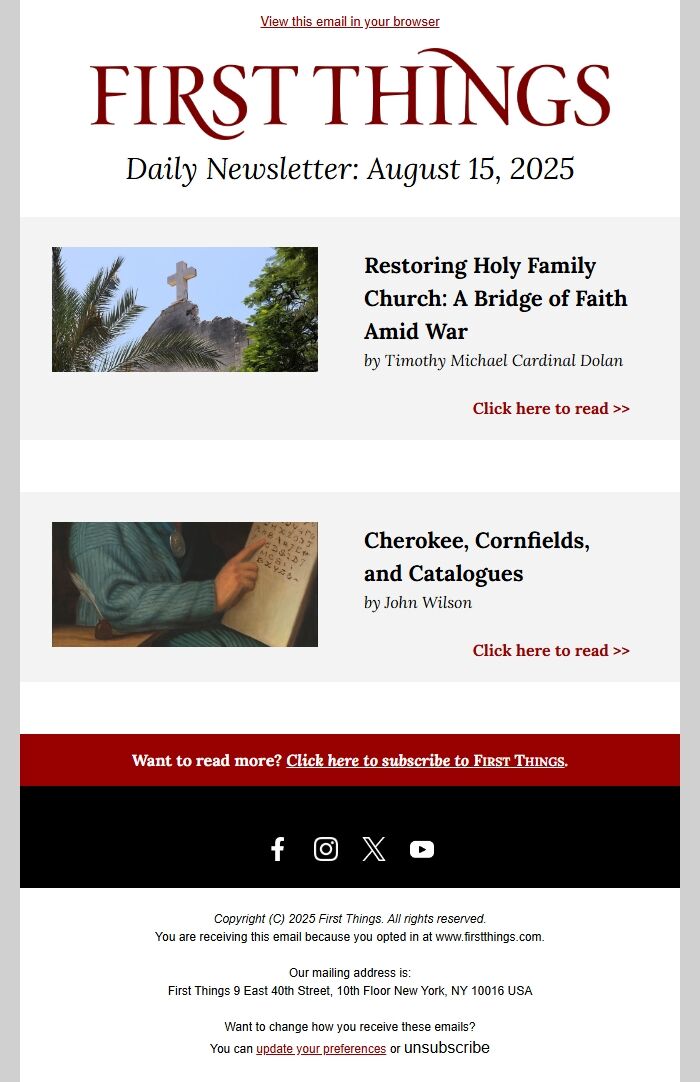Open the 'Cherokee, Cornfields, and Catalogues' headline
700x1082 pixels.
point(477,557)
